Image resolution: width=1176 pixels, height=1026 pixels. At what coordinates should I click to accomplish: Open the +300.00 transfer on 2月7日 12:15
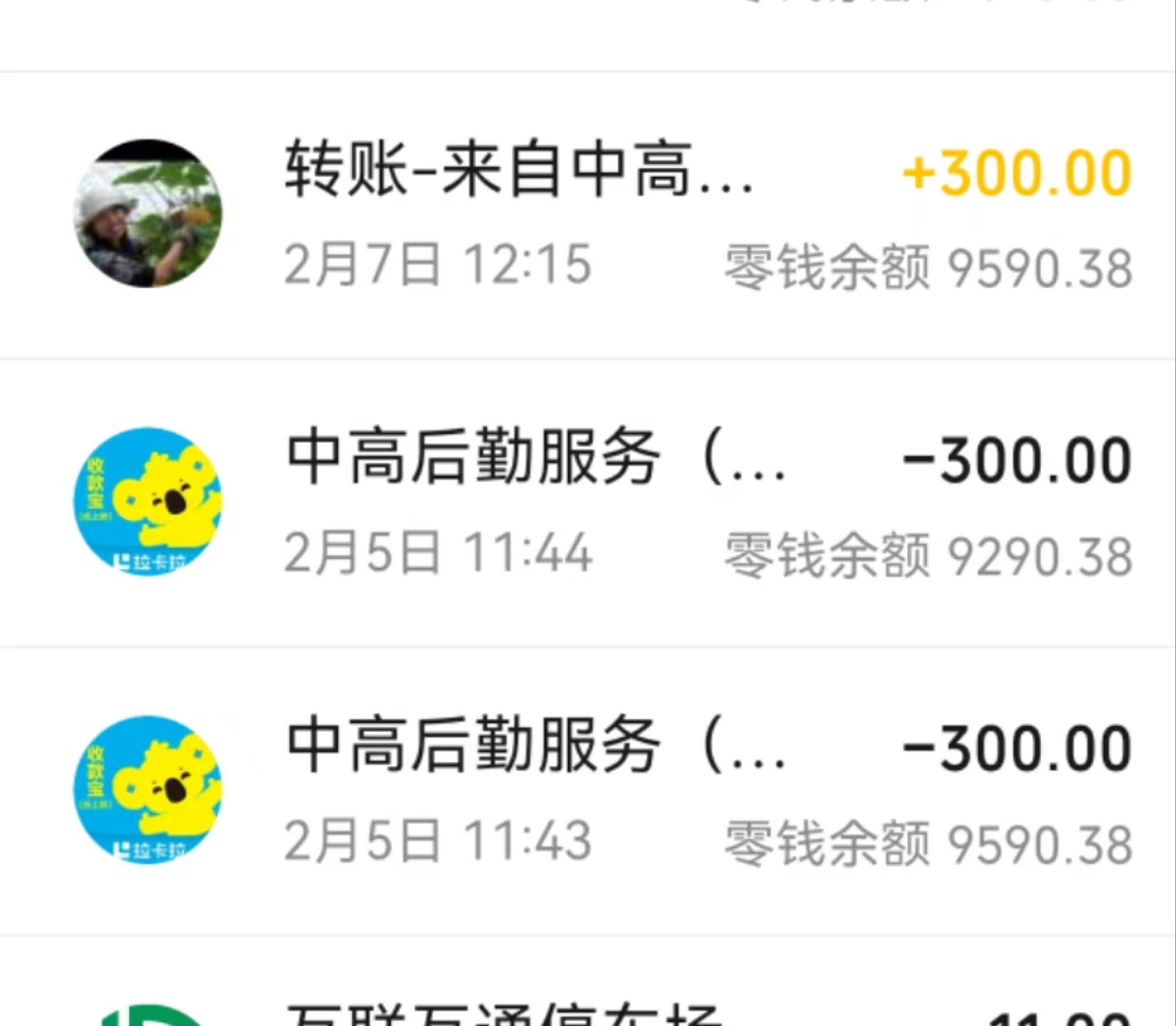click(587, 215)
